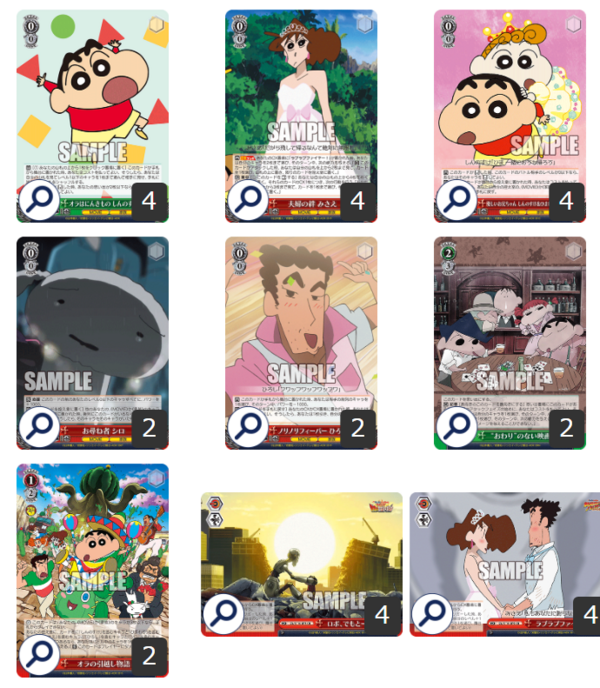
Task: Open the magnifier on the dark Shiro card
Action: [37, 427]
